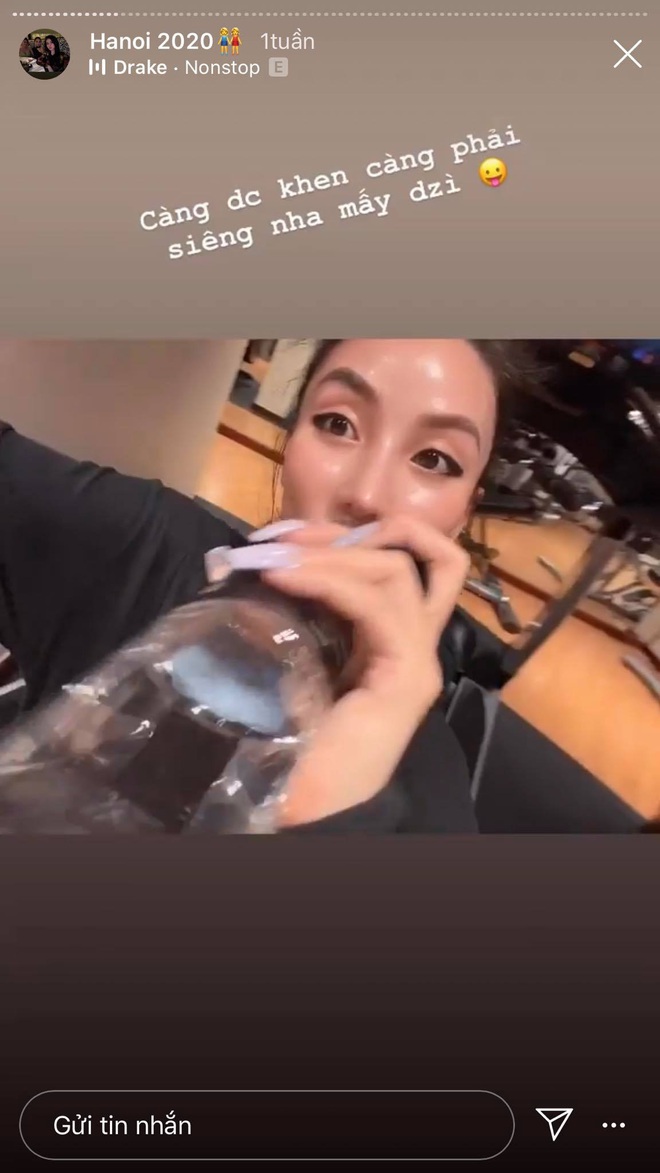Viewport: 660px width, 1173px height.
Task: Open the three-dot more options menu
Action: 613,1125
